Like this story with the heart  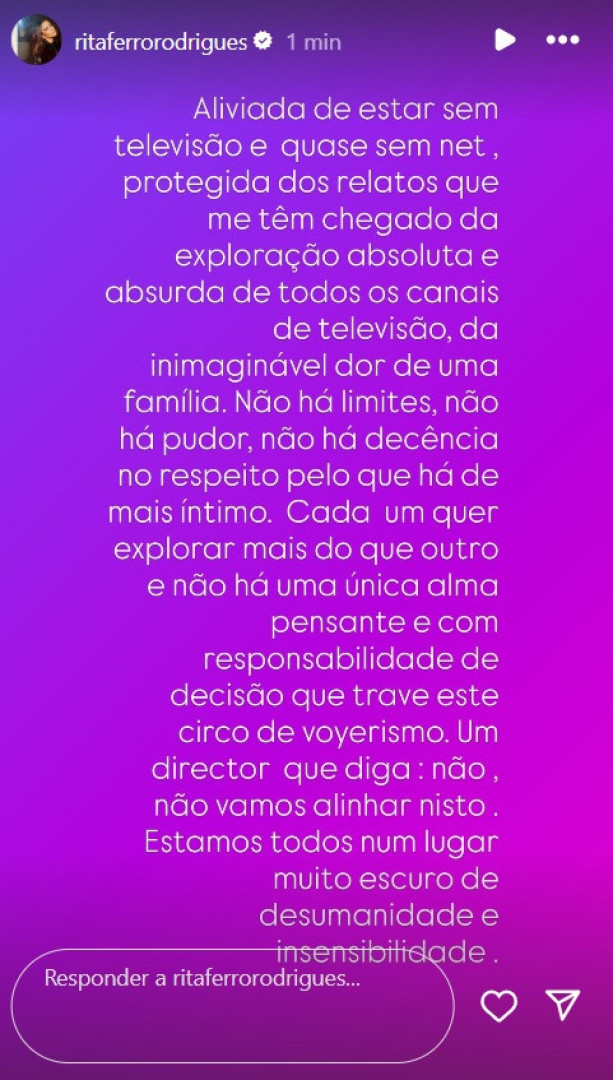pos(499,1006)
